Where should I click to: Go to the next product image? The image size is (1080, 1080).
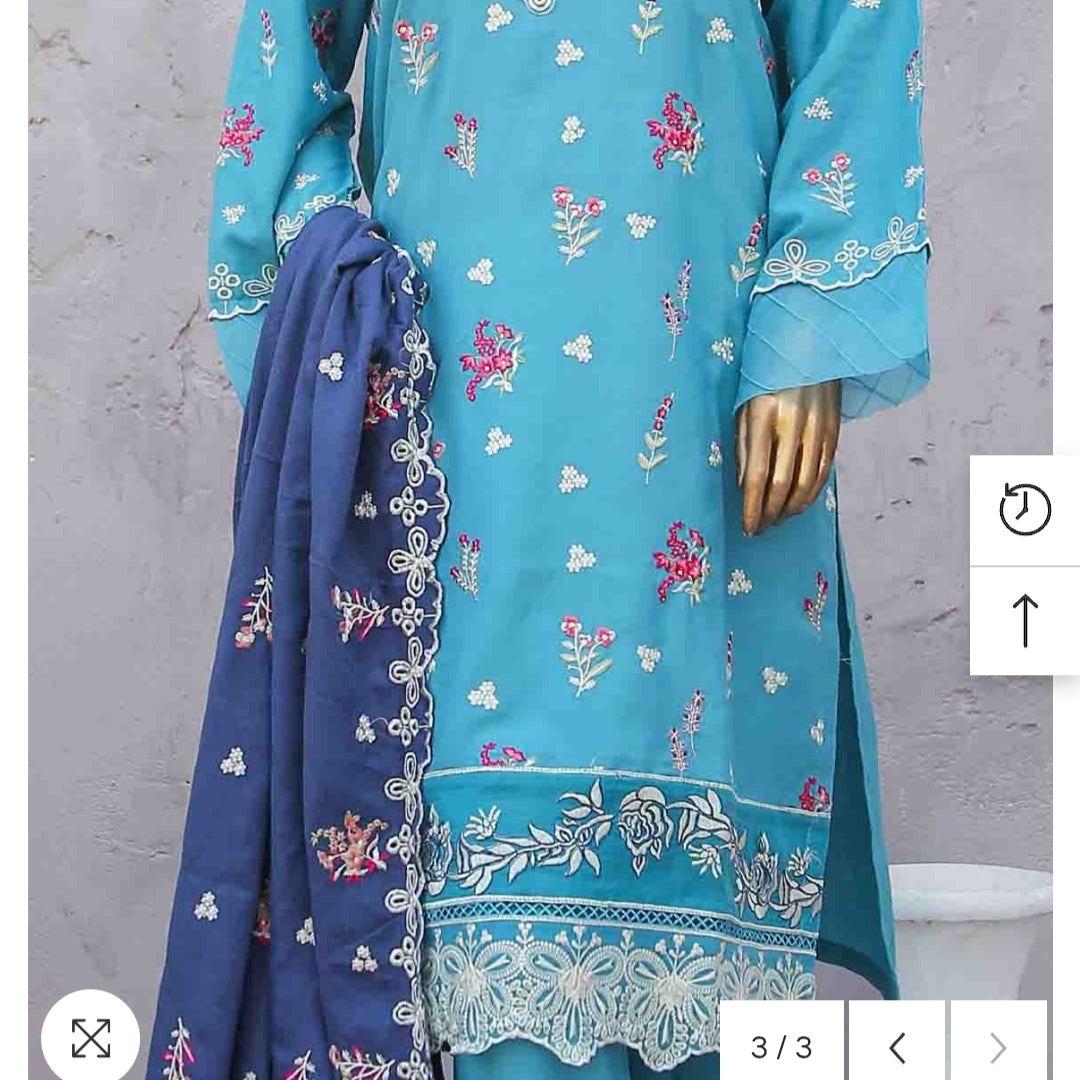[x=997, y=1046]
